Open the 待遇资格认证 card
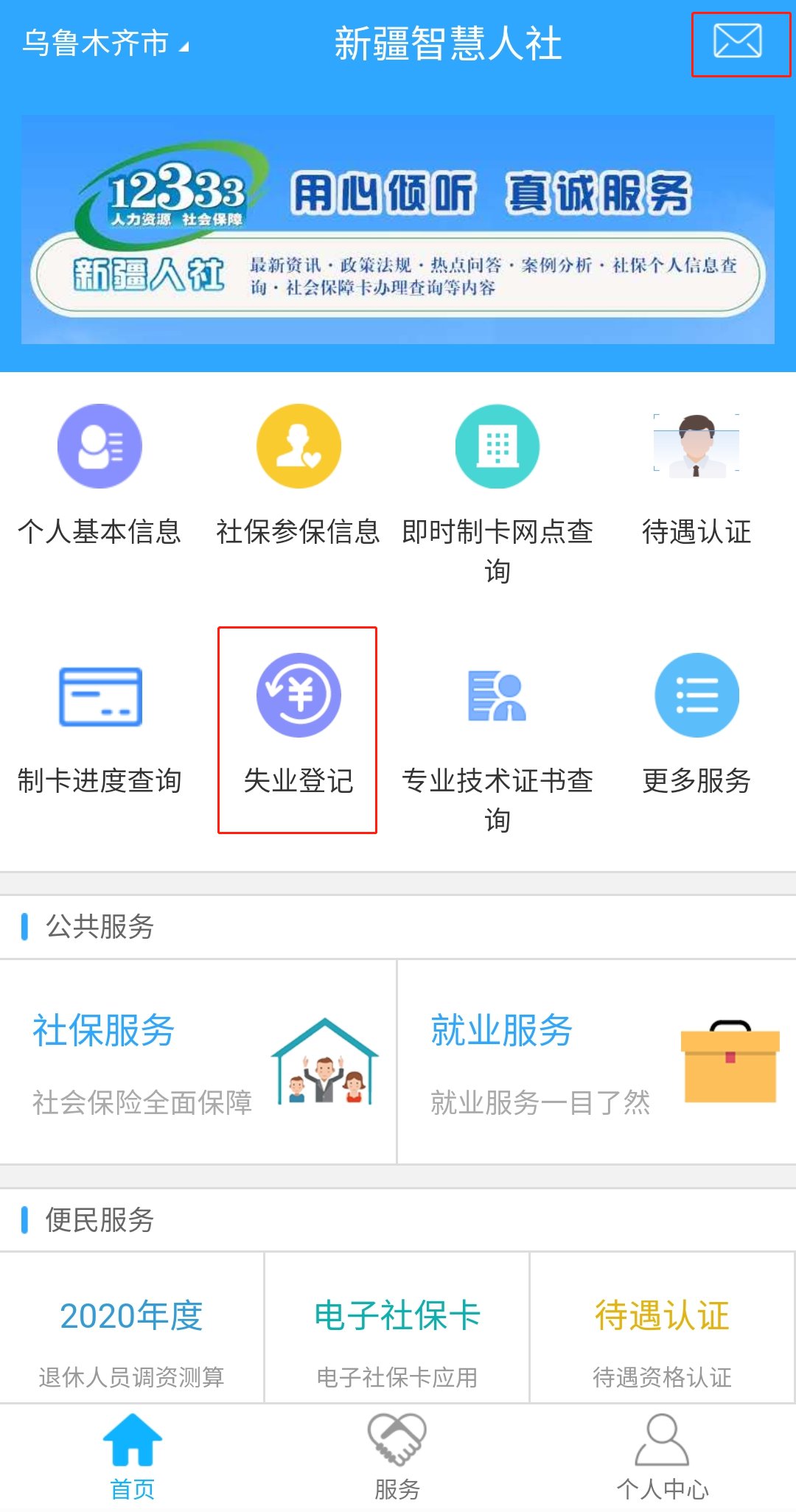Screen dimensions: 796x1512 click(x=663, y=1330)
